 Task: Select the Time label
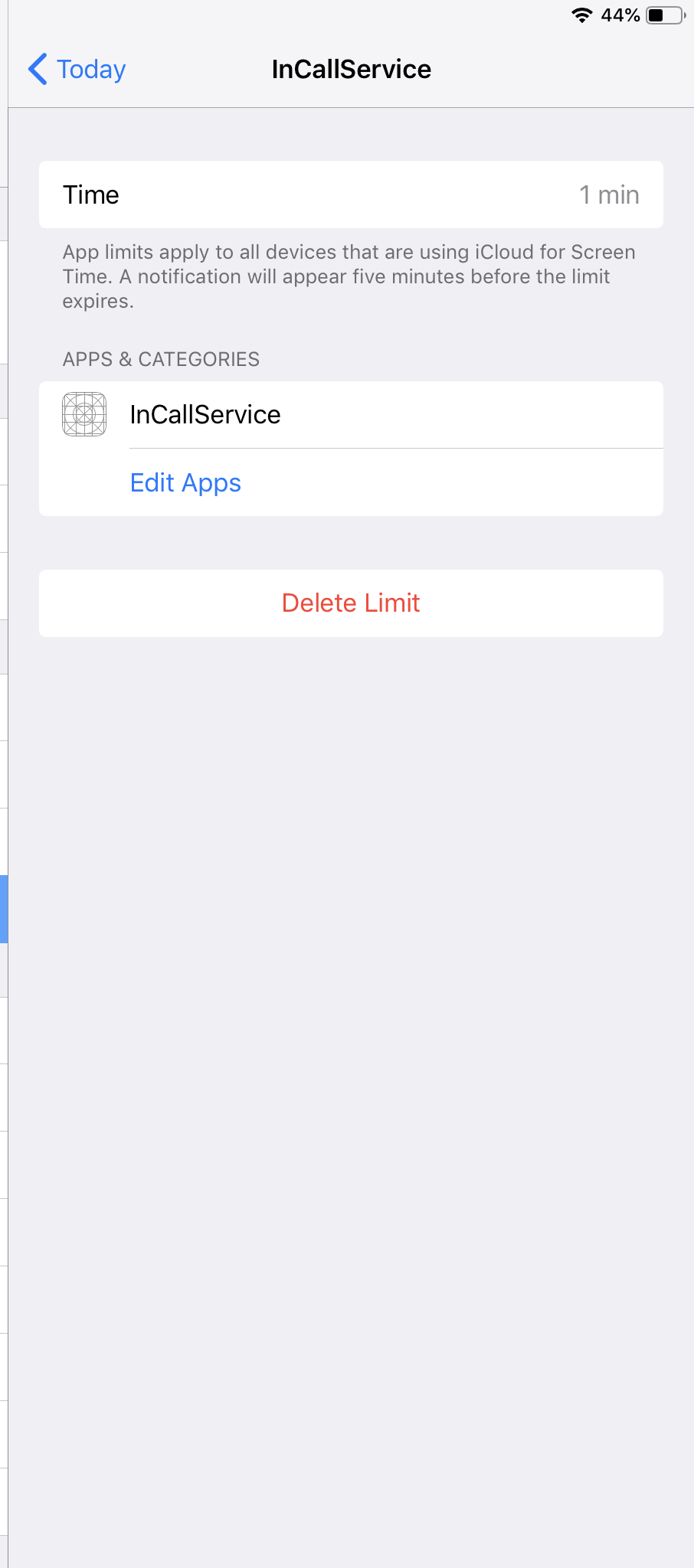(x=91, y=194)
